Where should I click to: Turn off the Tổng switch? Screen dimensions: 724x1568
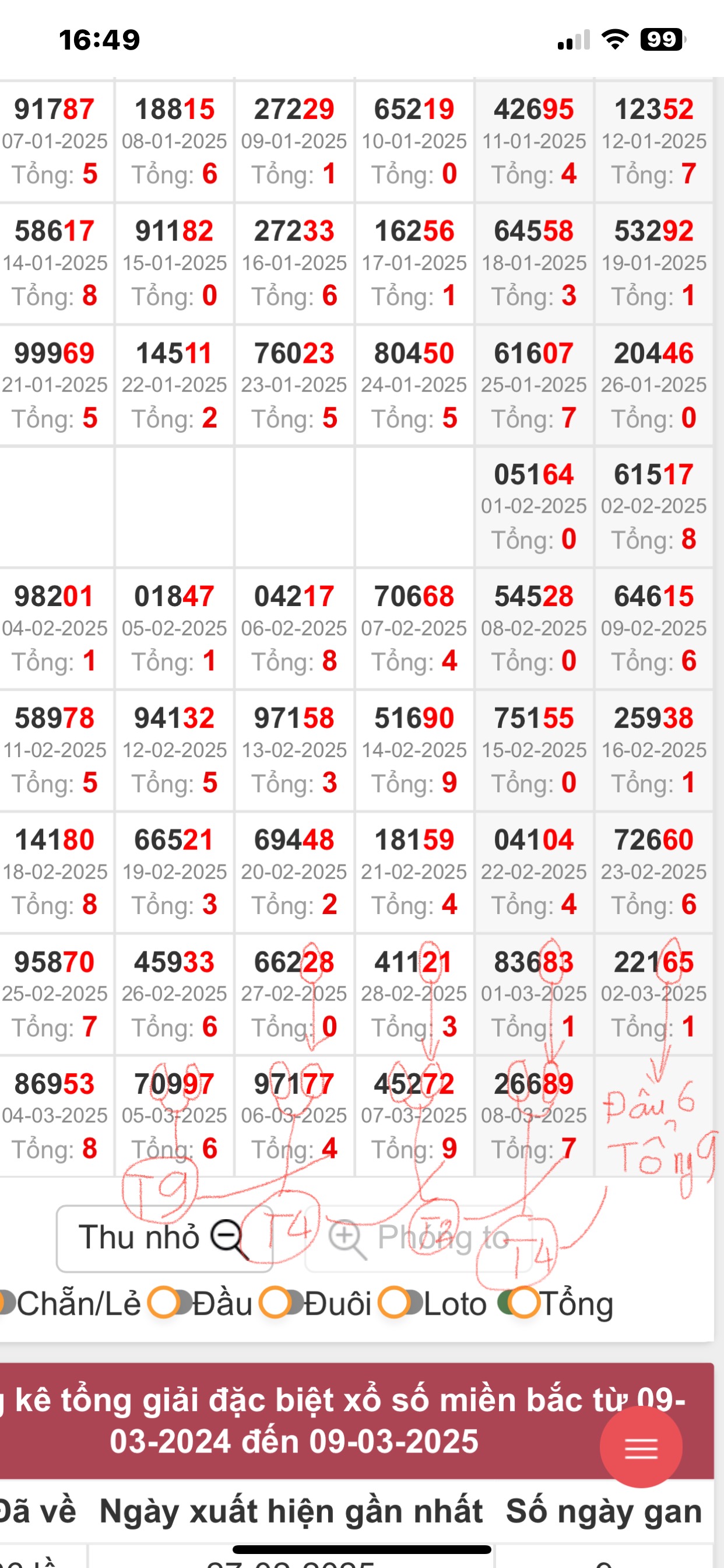(x=518, y=1303)
